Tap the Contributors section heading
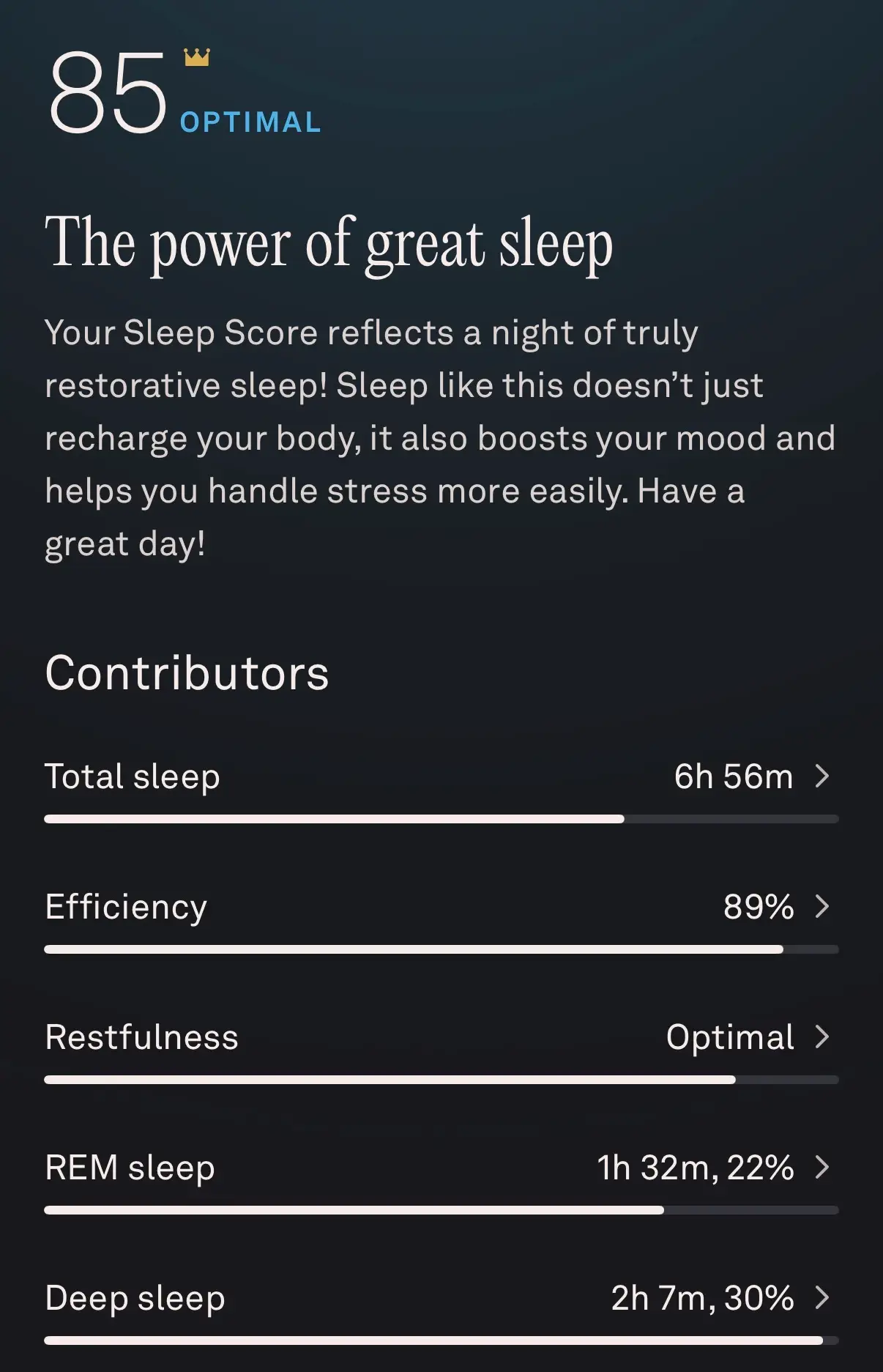This screenshot has width=883, height=1372. (x=186, y=672)
